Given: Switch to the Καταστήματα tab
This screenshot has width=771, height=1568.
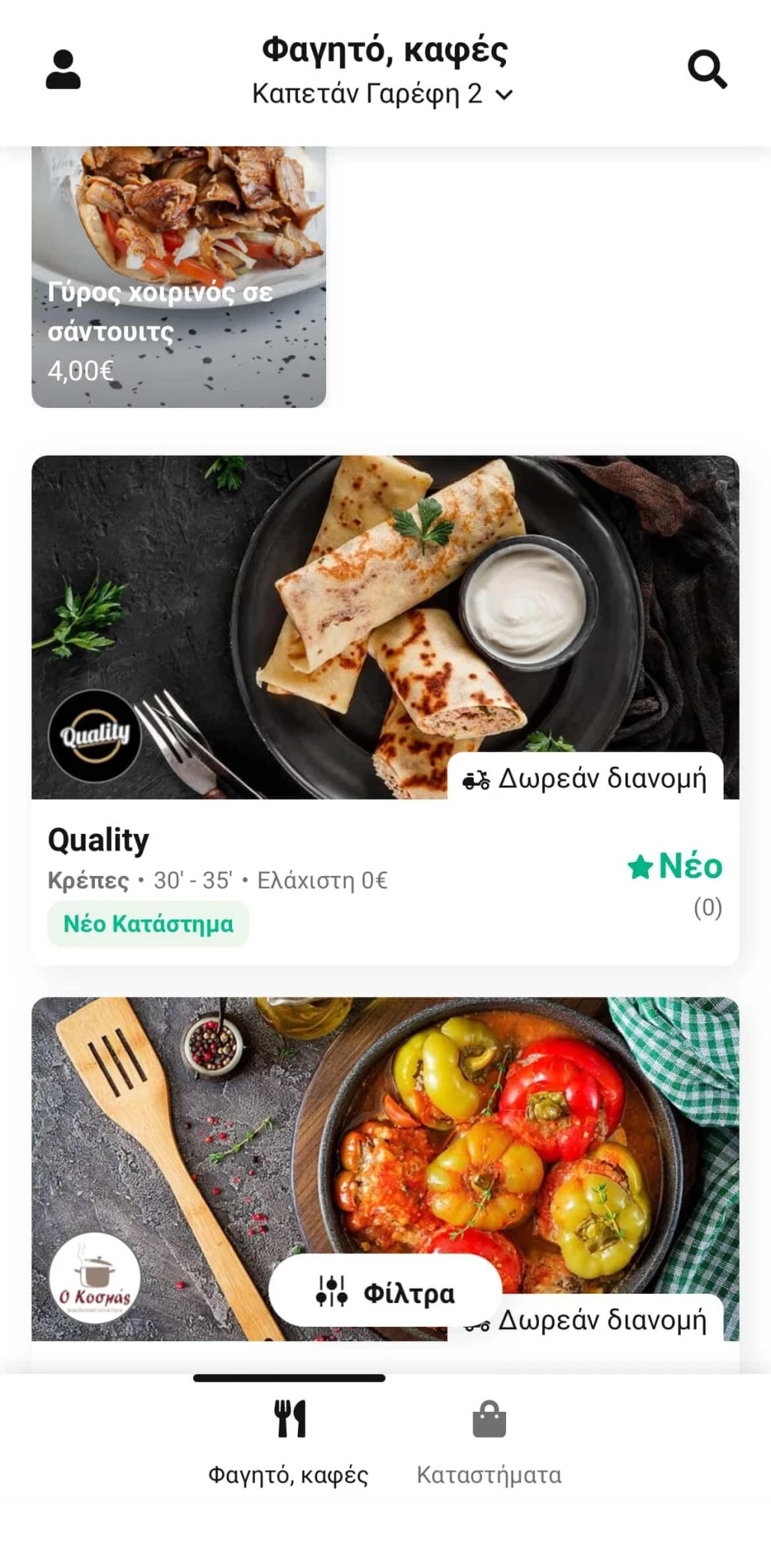Looking at the screenshot, I should click(488, 1441).
